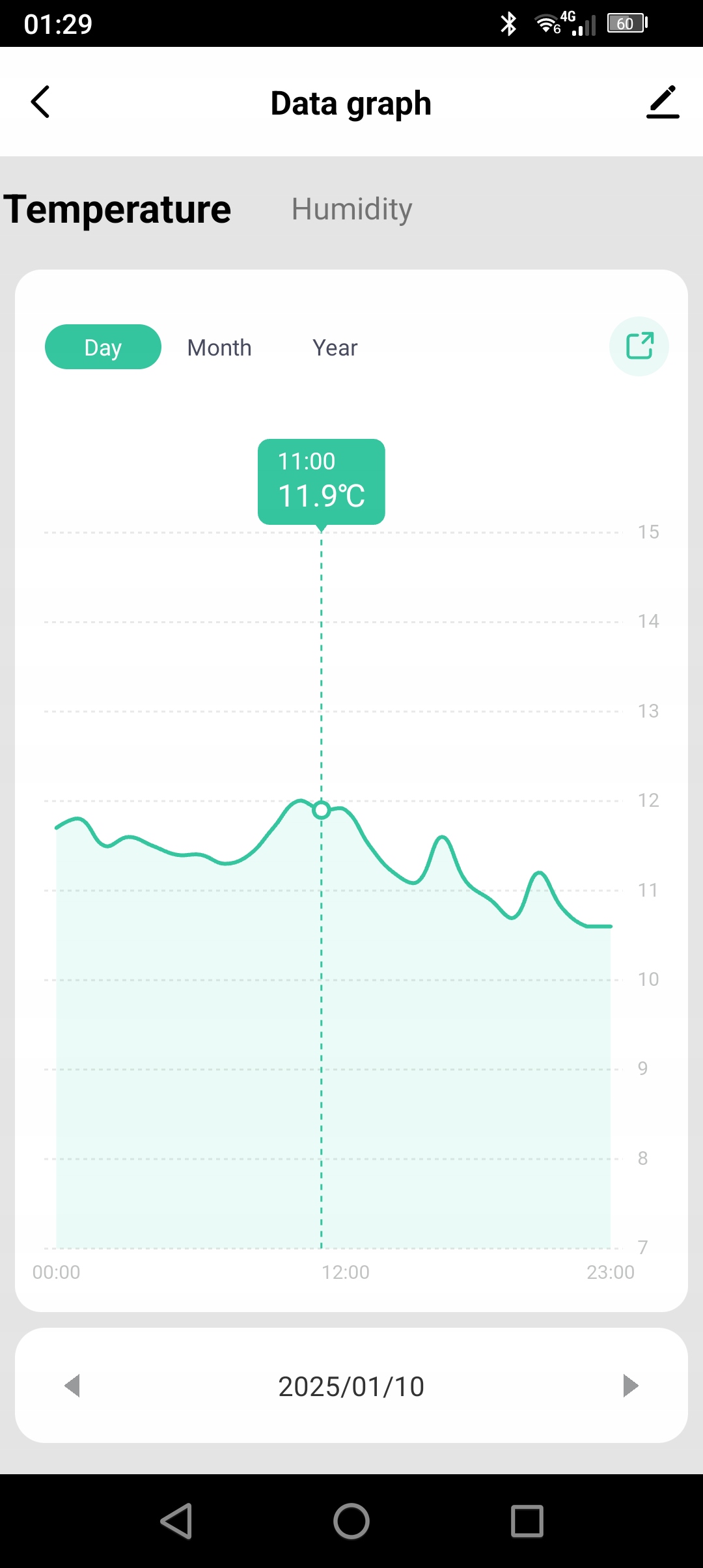703x1568 pixels.
Task: Tap the system home button
Action: coord(351,1521)
